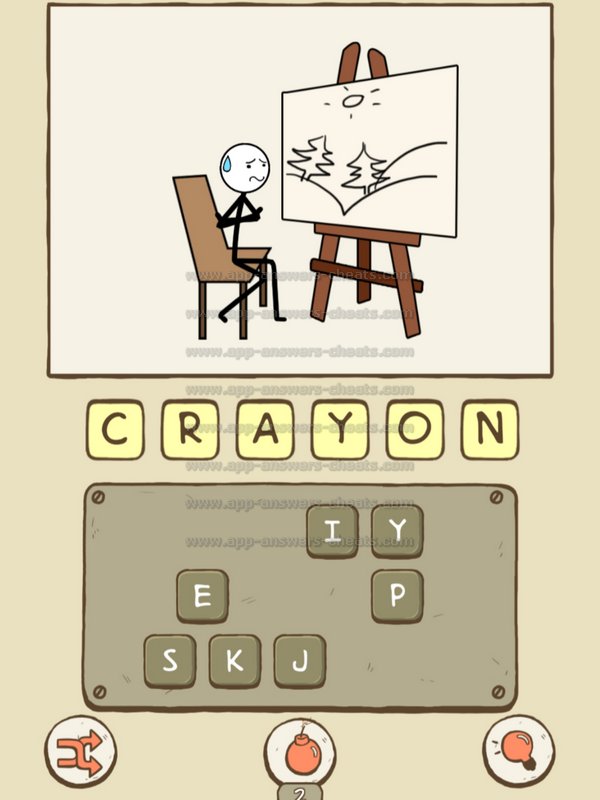Remove letter C from the answer
The image size is (600, 800).
click(115, 430)
